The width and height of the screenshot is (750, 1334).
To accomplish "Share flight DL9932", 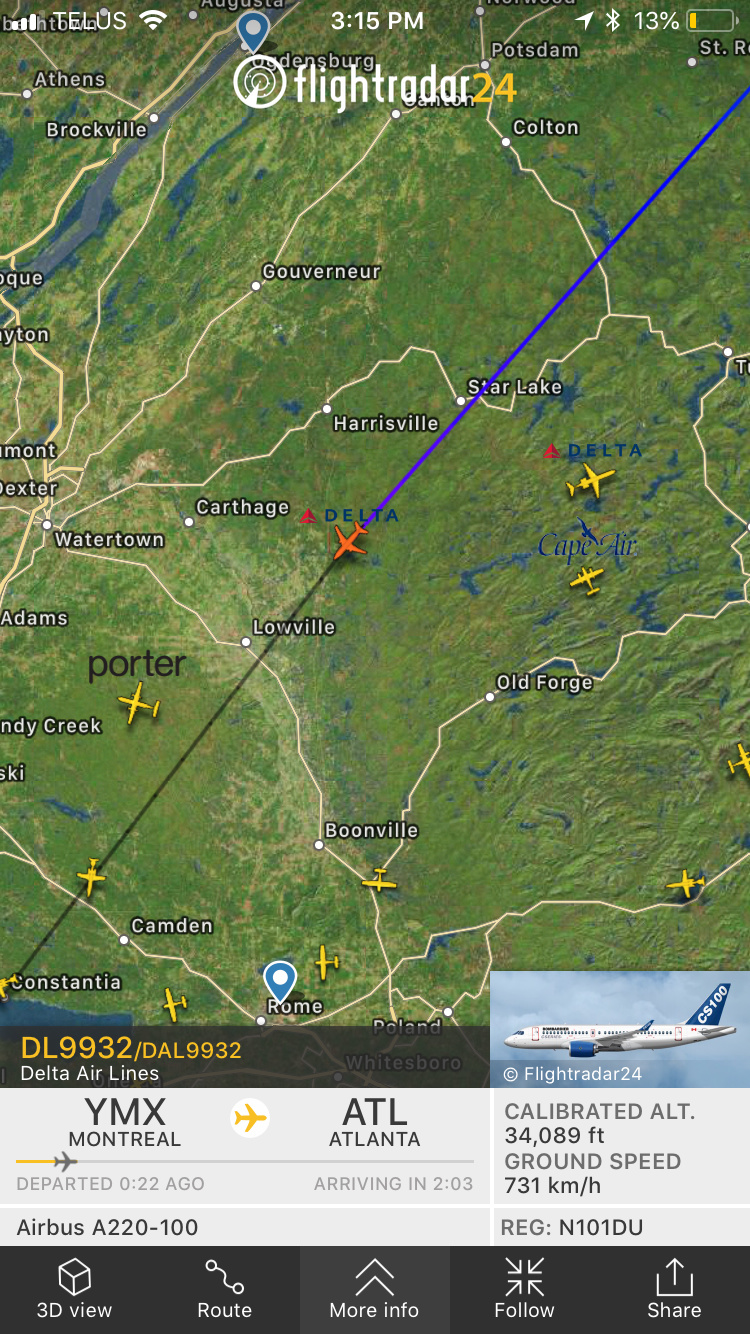I will click(x=674, y=1289).
